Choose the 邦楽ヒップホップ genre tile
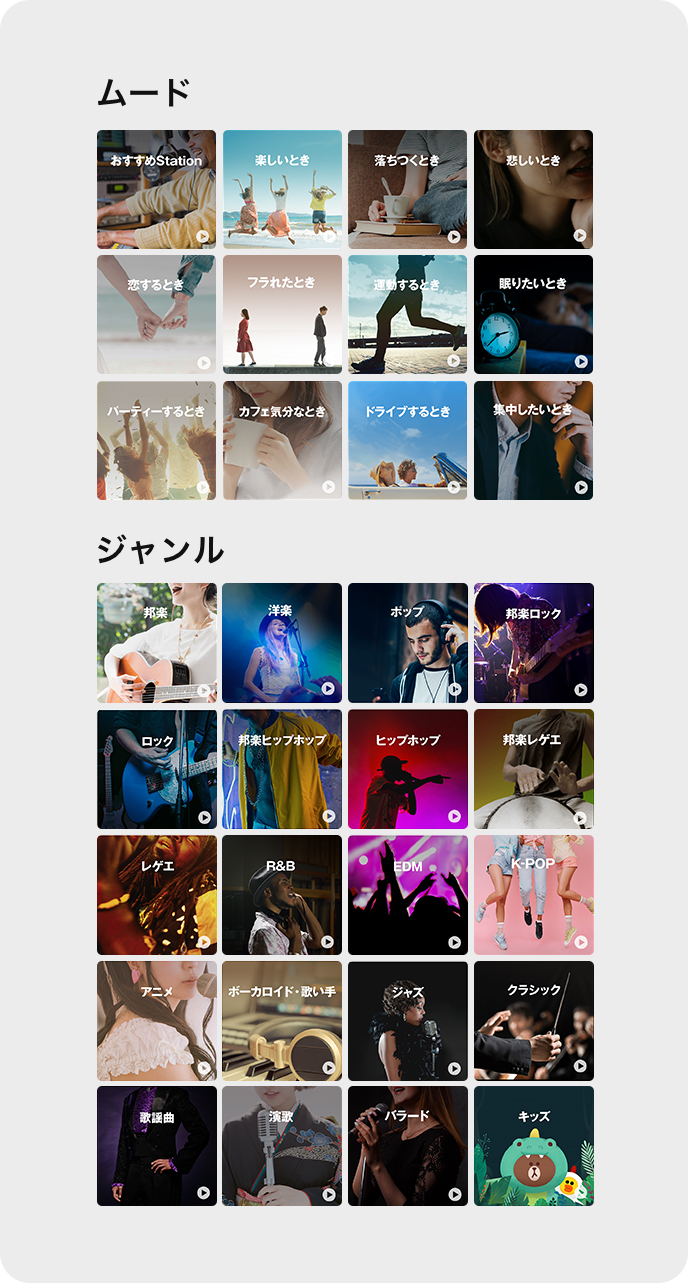The height and width of the screenshot is (1283, 688). [282, 769]
